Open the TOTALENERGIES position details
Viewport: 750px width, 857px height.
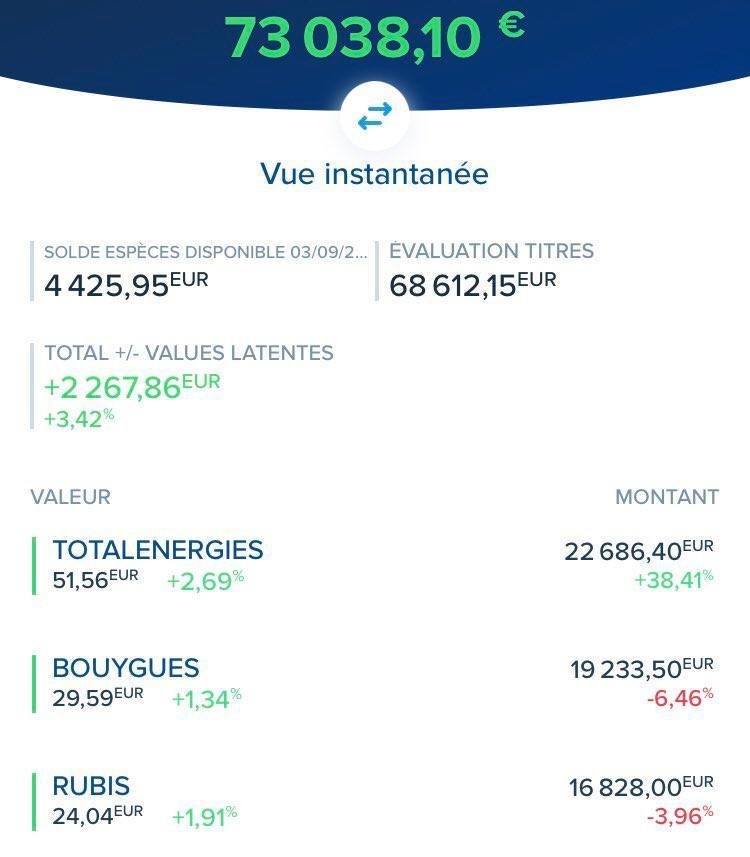pos(158,551)
